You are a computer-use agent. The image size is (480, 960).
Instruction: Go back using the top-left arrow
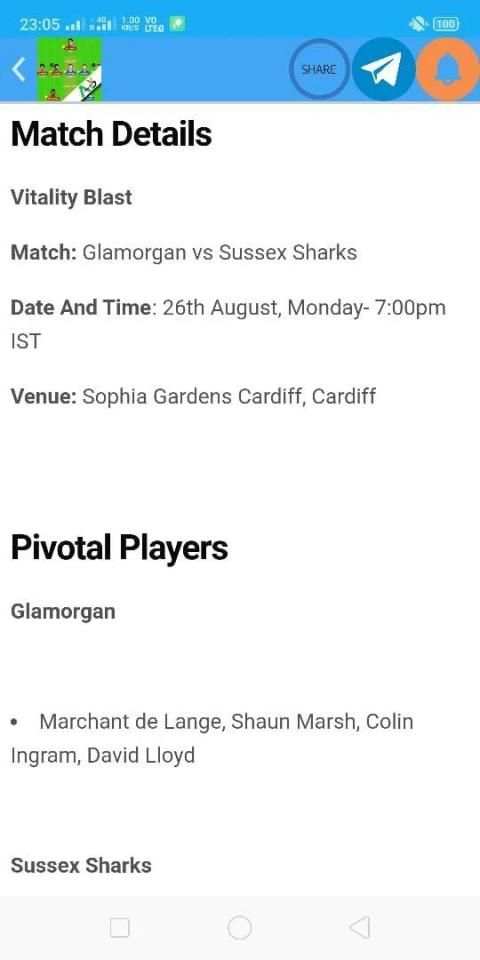pyautogui.click(x=18, y=70)
